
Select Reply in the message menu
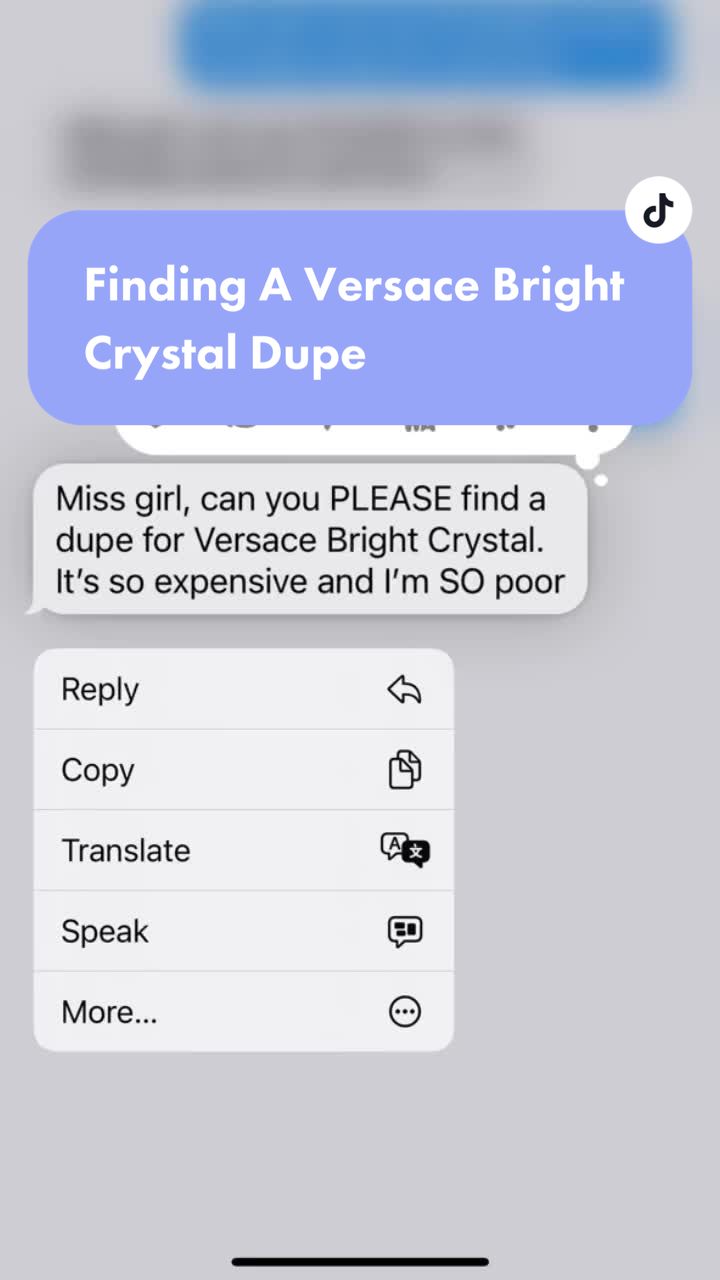pos(243,690)
